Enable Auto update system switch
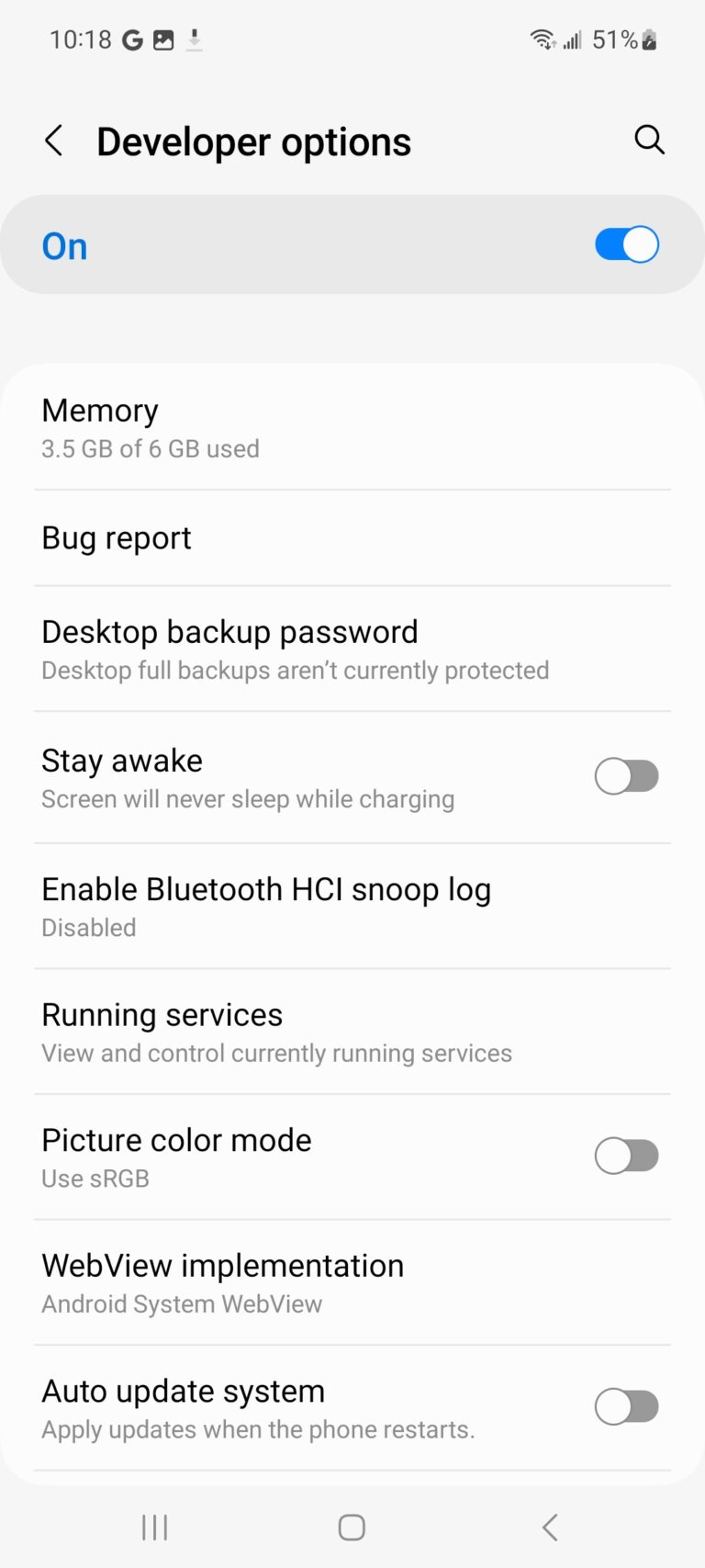 tap(626, 1406)
